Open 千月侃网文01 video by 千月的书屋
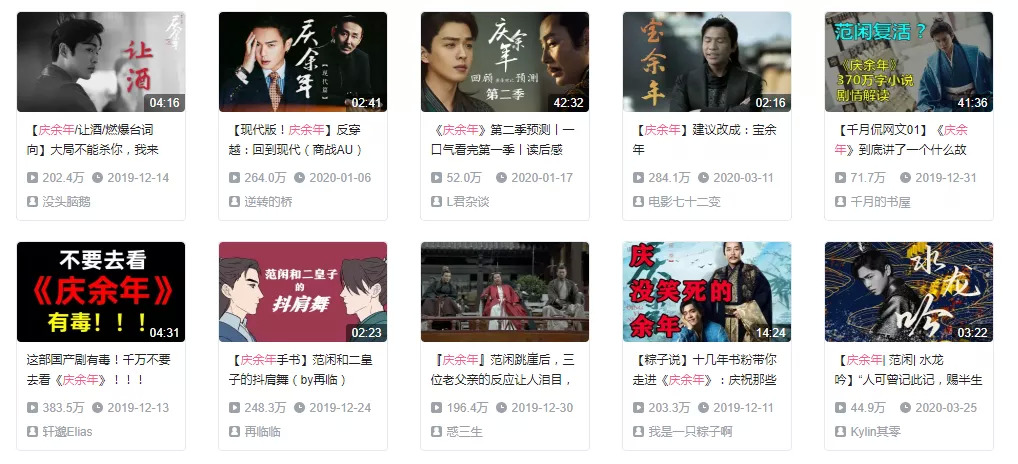Image resolution: width=1018 pixels, height=464 pixels. pos(908,62)
